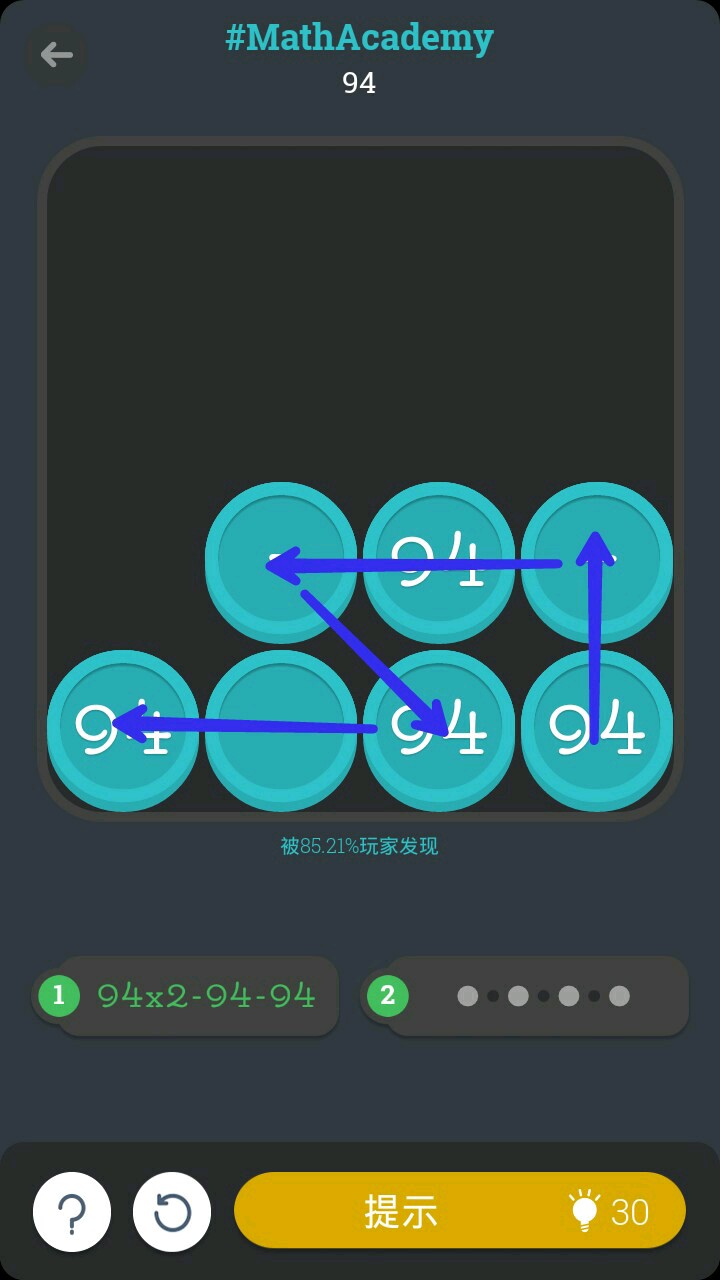Image resolution: width=720 pixels, height=1280 pixels.
Task: Go back using the top arrow
Action: coord(56,54)
